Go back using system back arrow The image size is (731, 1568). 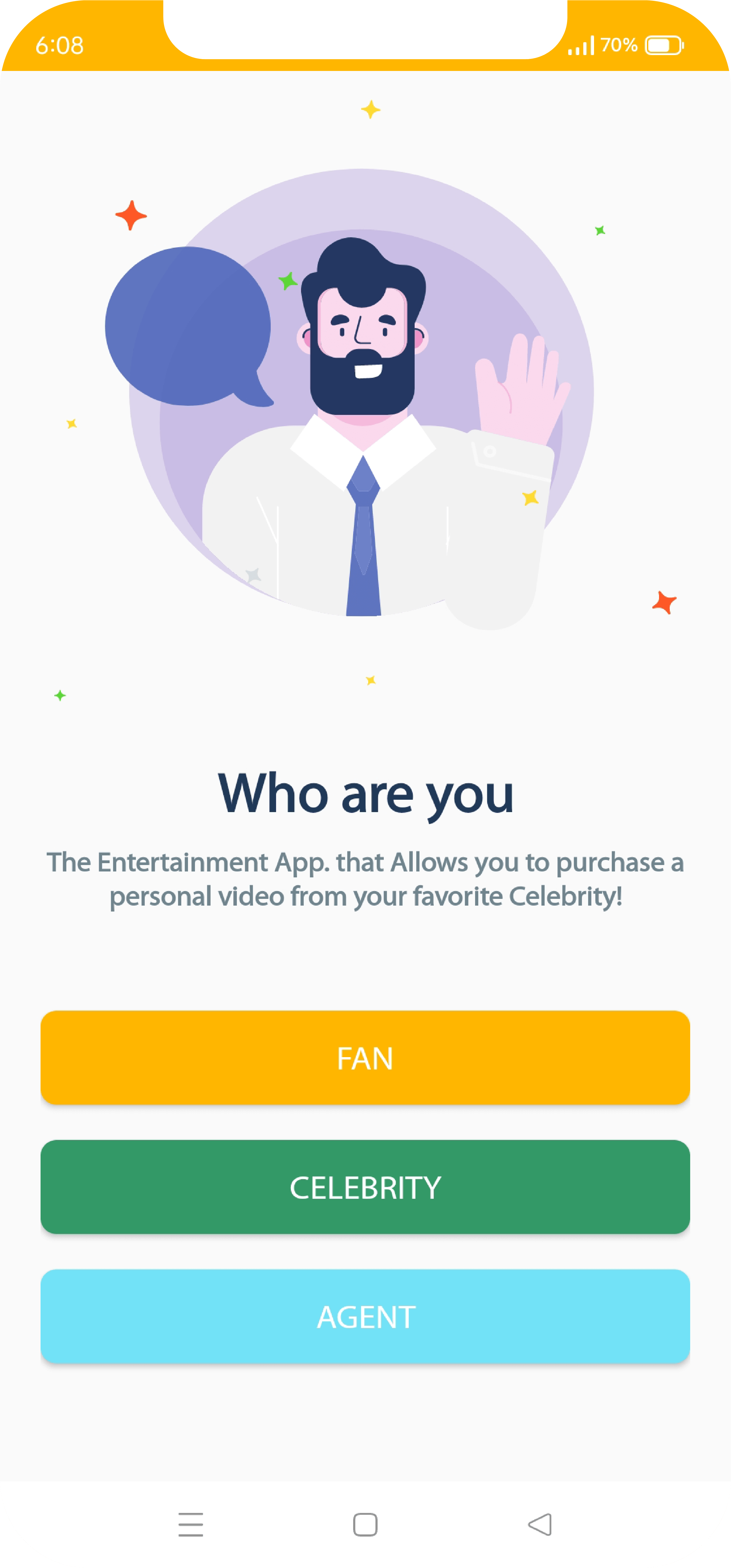point(540,1524)
